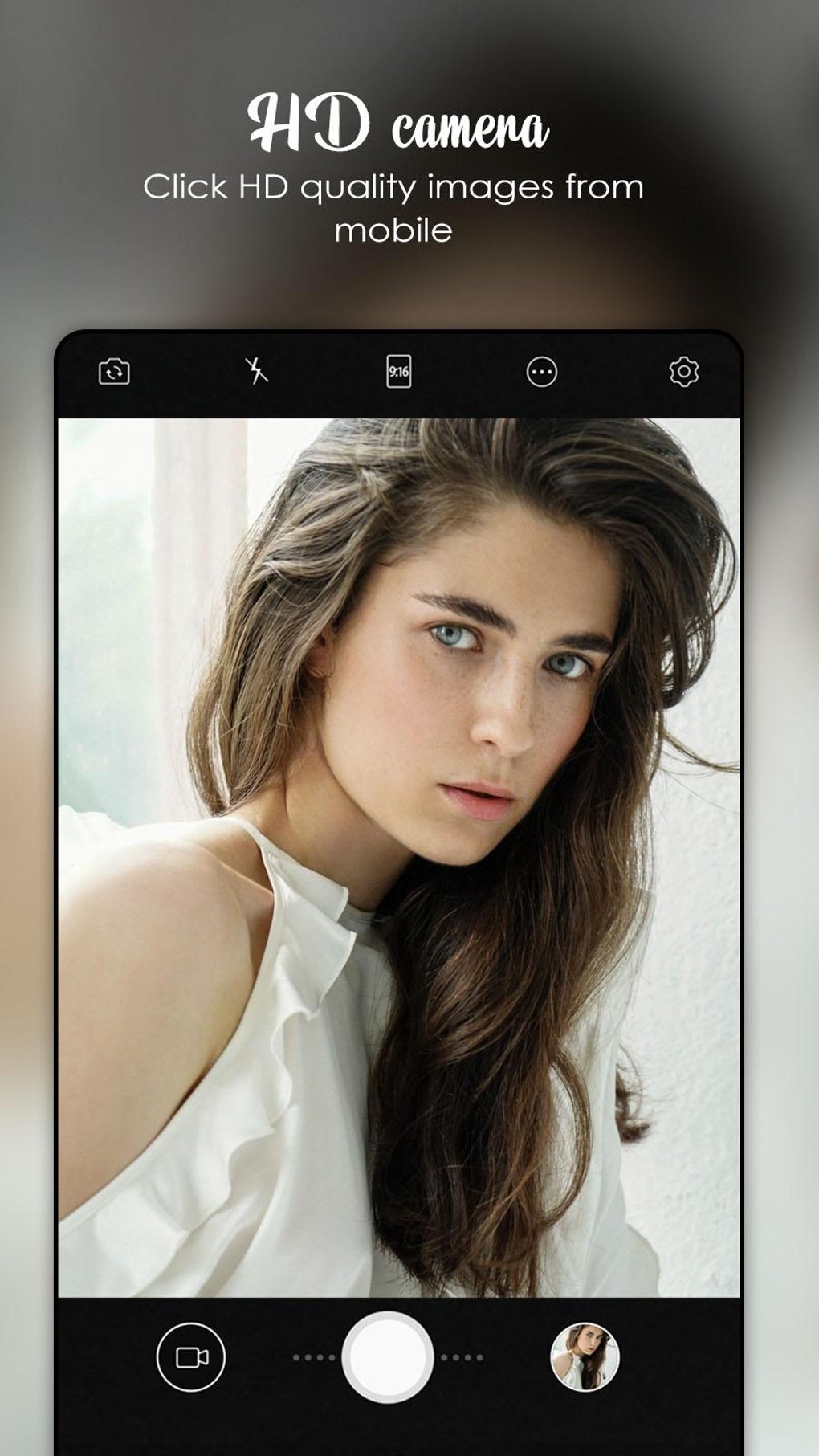
Task: Tap the flash icon in the top toolbar
Action: 257,371
